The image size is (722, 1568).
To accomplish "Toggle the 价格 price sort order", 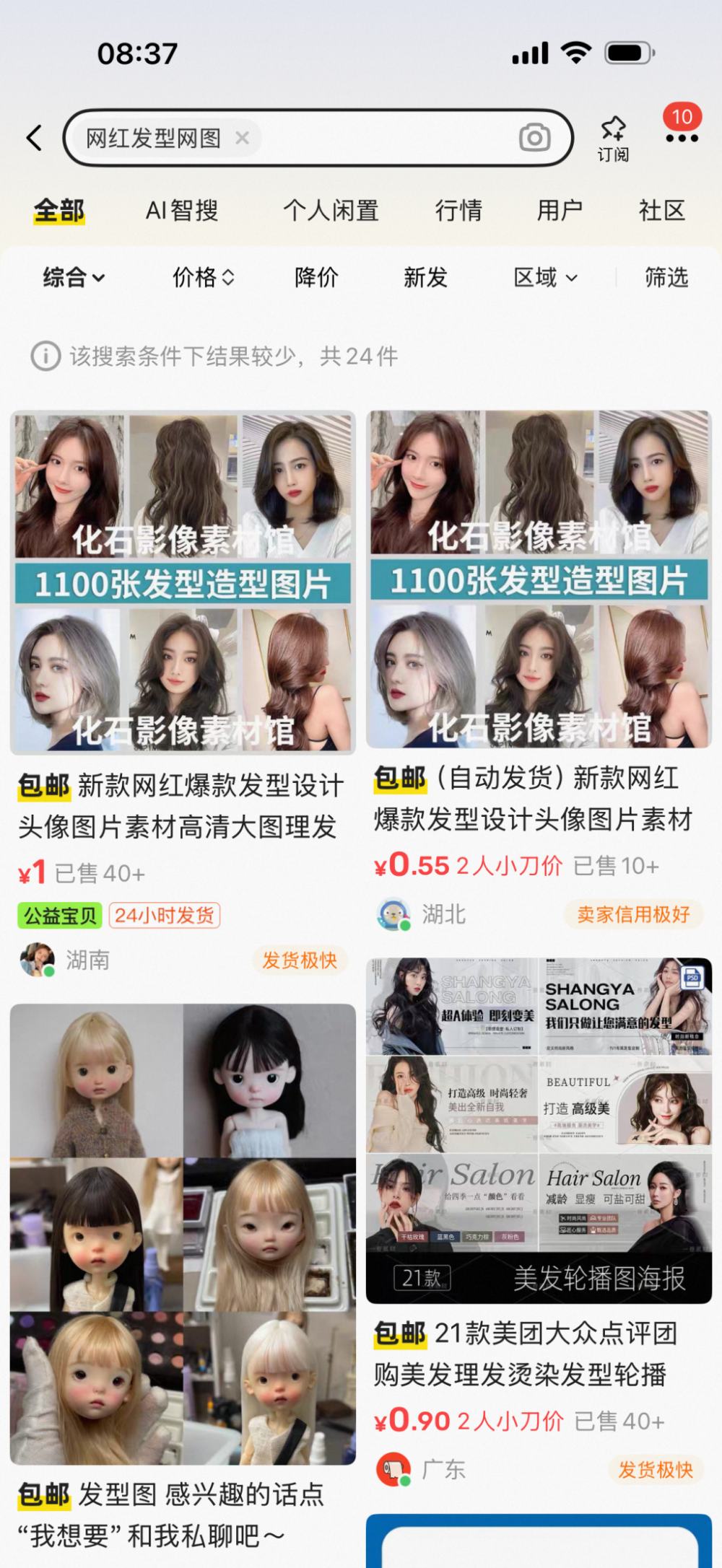I will coord(202,278).
